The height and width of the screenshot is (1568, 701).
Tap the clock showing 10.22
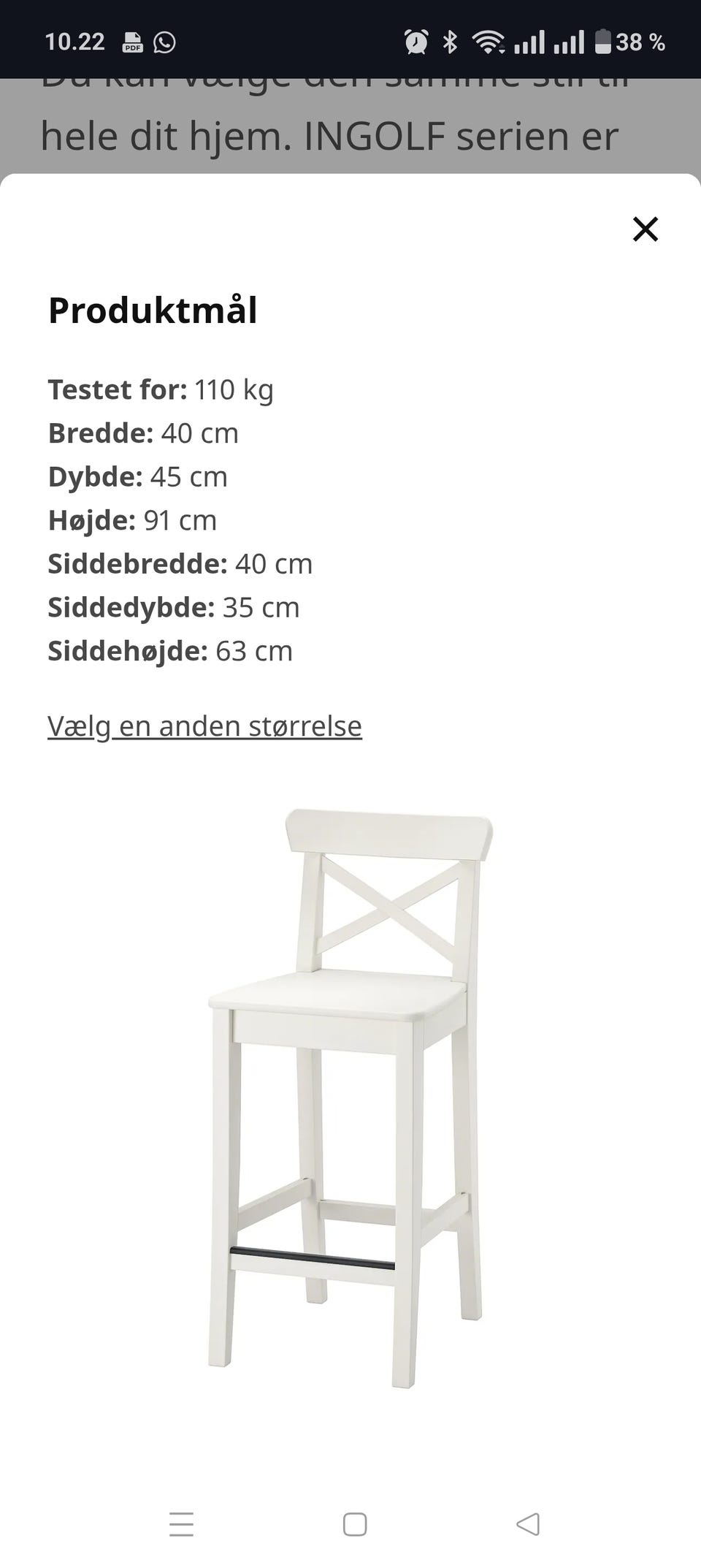[x=75, y=42]
